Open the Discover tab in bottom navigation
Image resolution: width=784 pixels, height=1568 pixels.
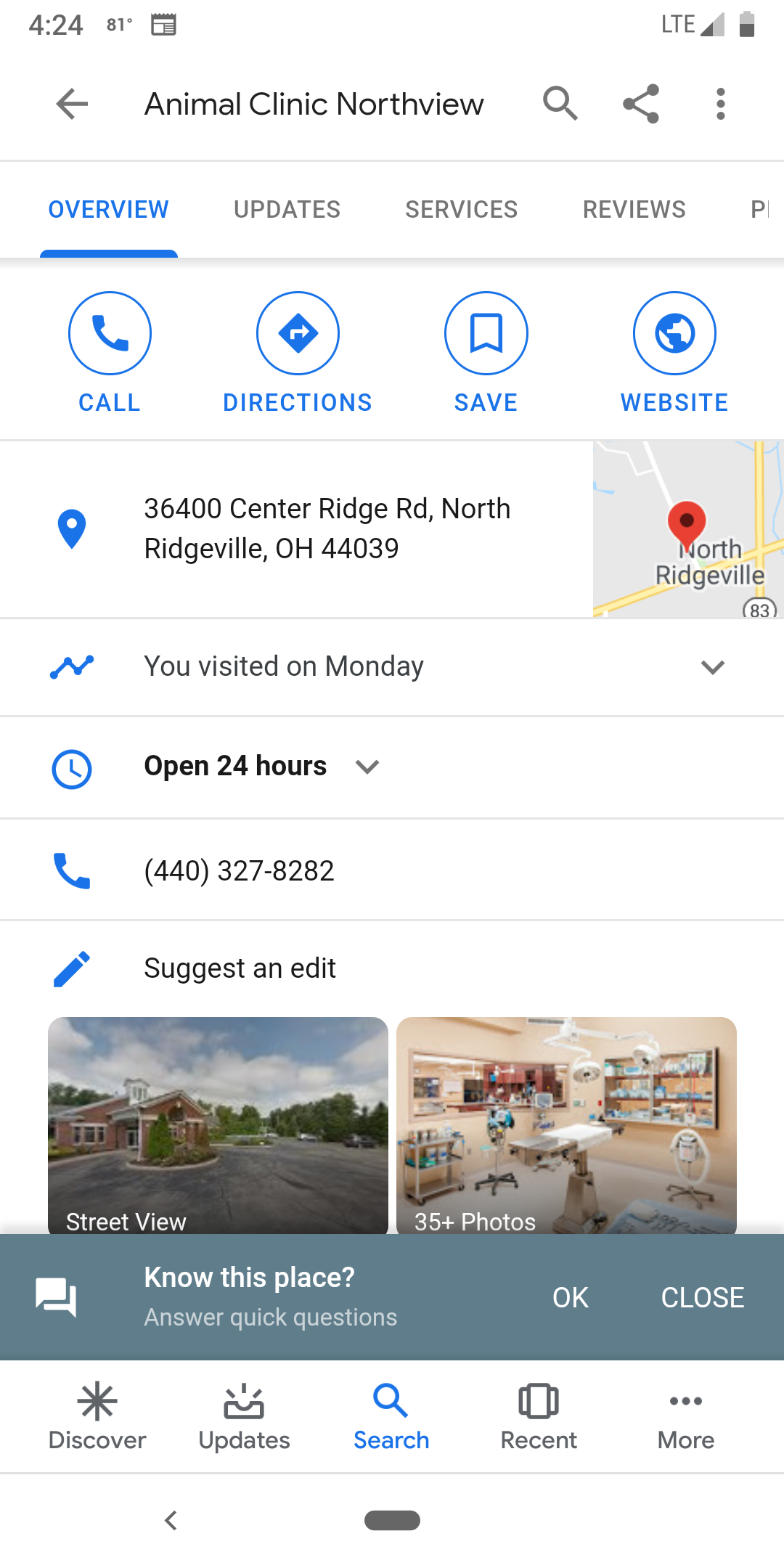pyautogui.click(x=97, y=1417)
